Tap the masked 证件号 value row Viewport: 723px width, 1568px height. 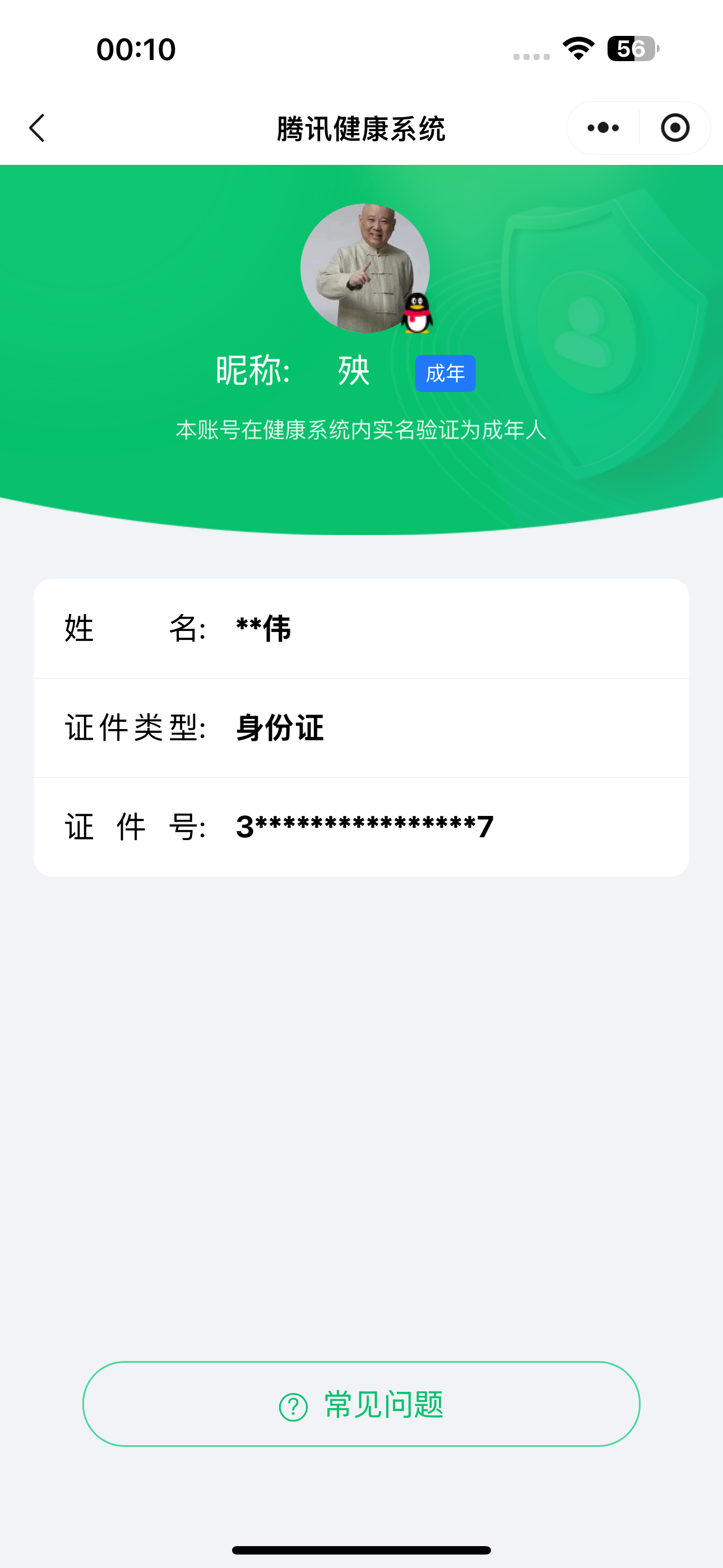(361, 826)
